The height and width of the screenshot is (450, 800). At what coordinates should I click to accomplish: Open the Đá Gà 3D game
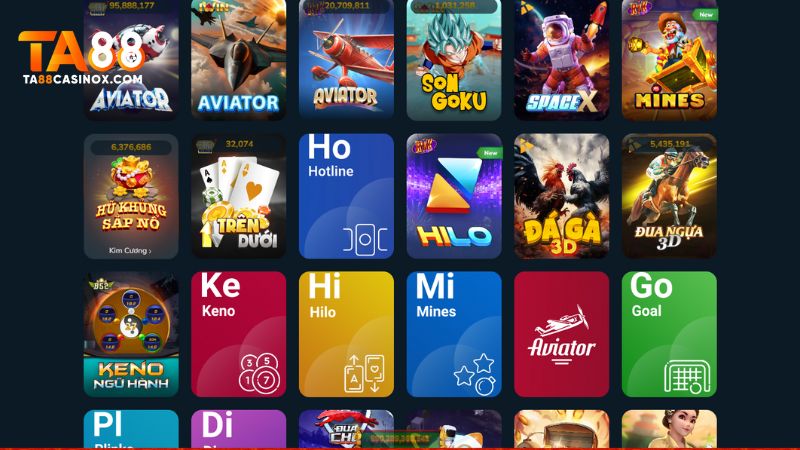[562, 196]
